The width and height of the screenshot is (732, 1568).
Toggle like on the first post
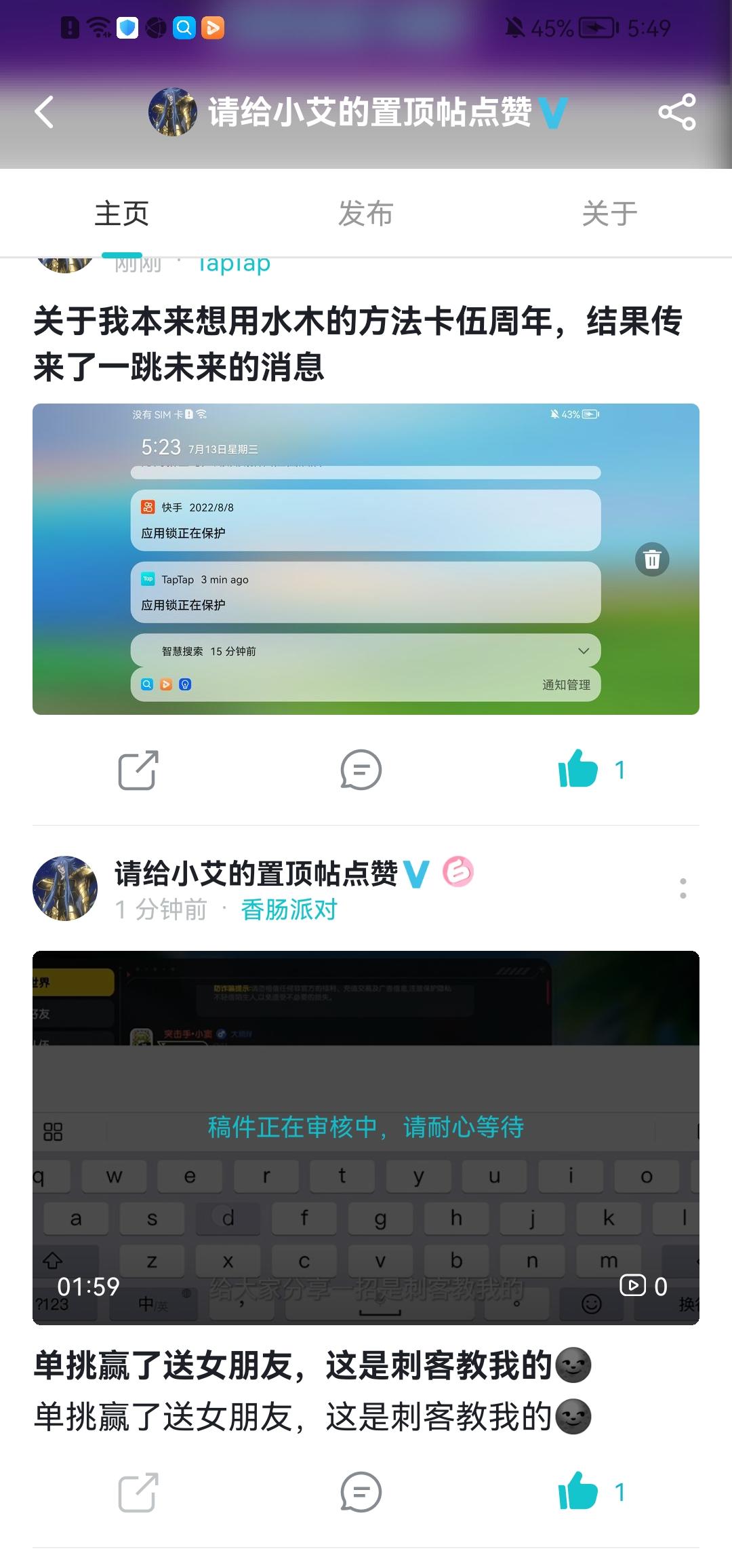(x=579, y=770)
